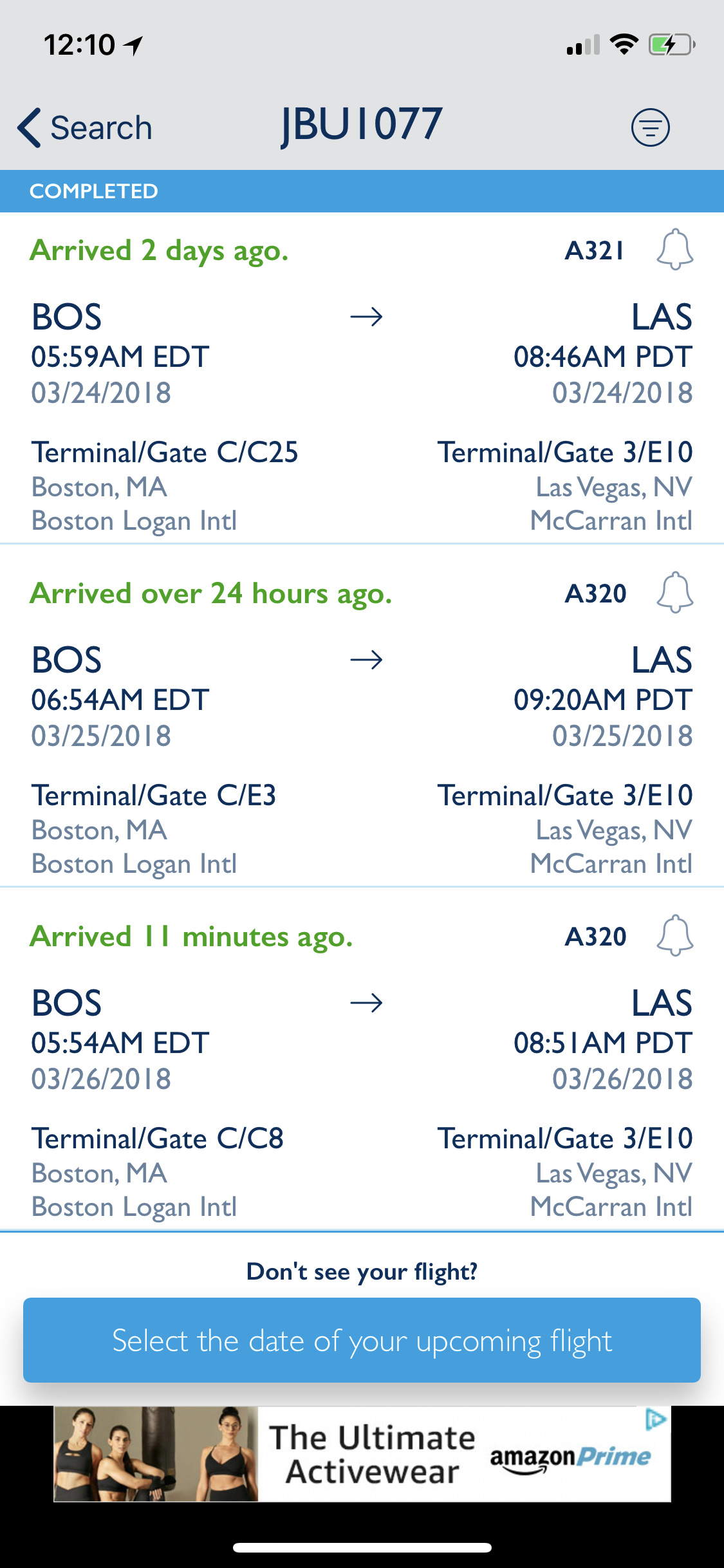Select the date of your upcoming flight
This screenshot has width=724, height=1568.
pos(362,1341)
